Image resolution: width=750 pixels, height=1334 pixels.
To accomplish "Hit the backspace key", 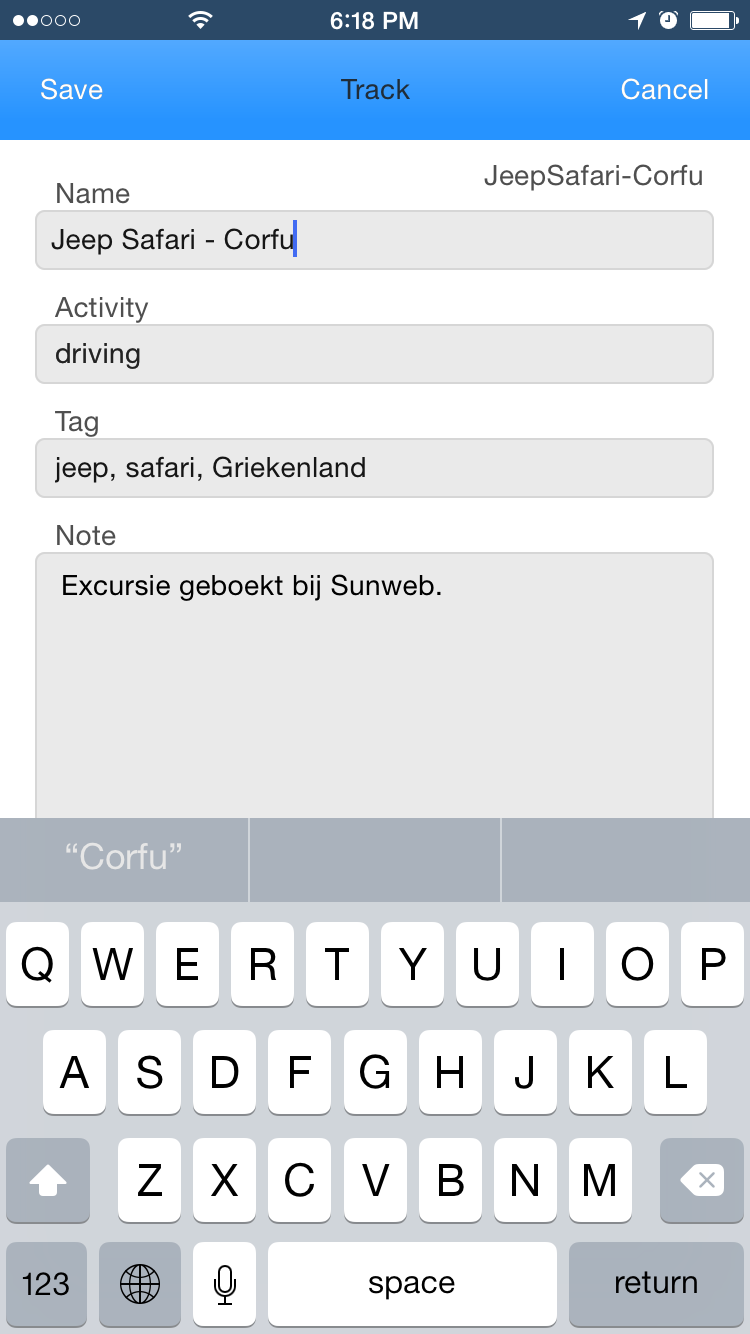I will [x=702, y=1180].
